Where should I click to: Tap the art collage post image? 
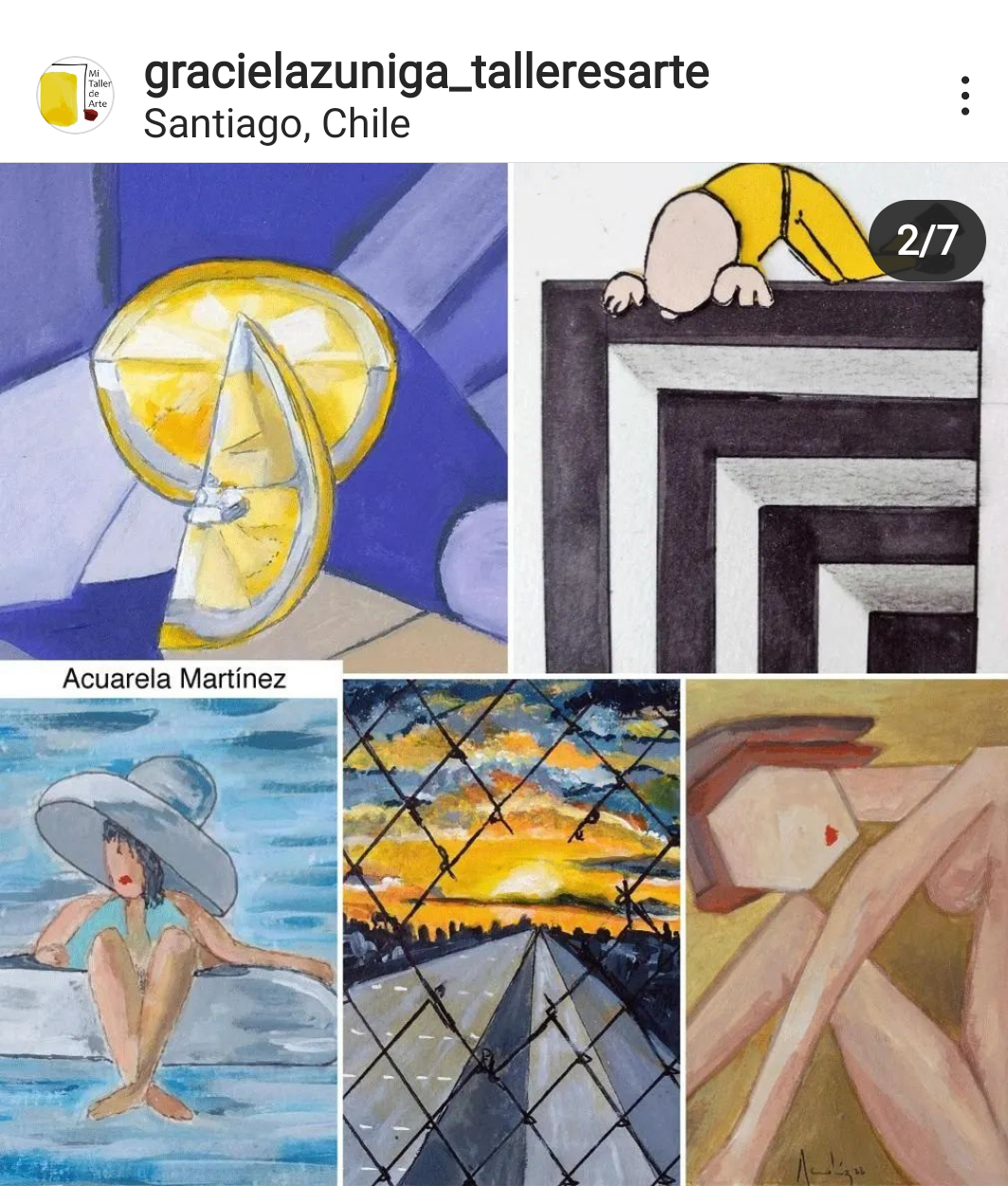504,673
